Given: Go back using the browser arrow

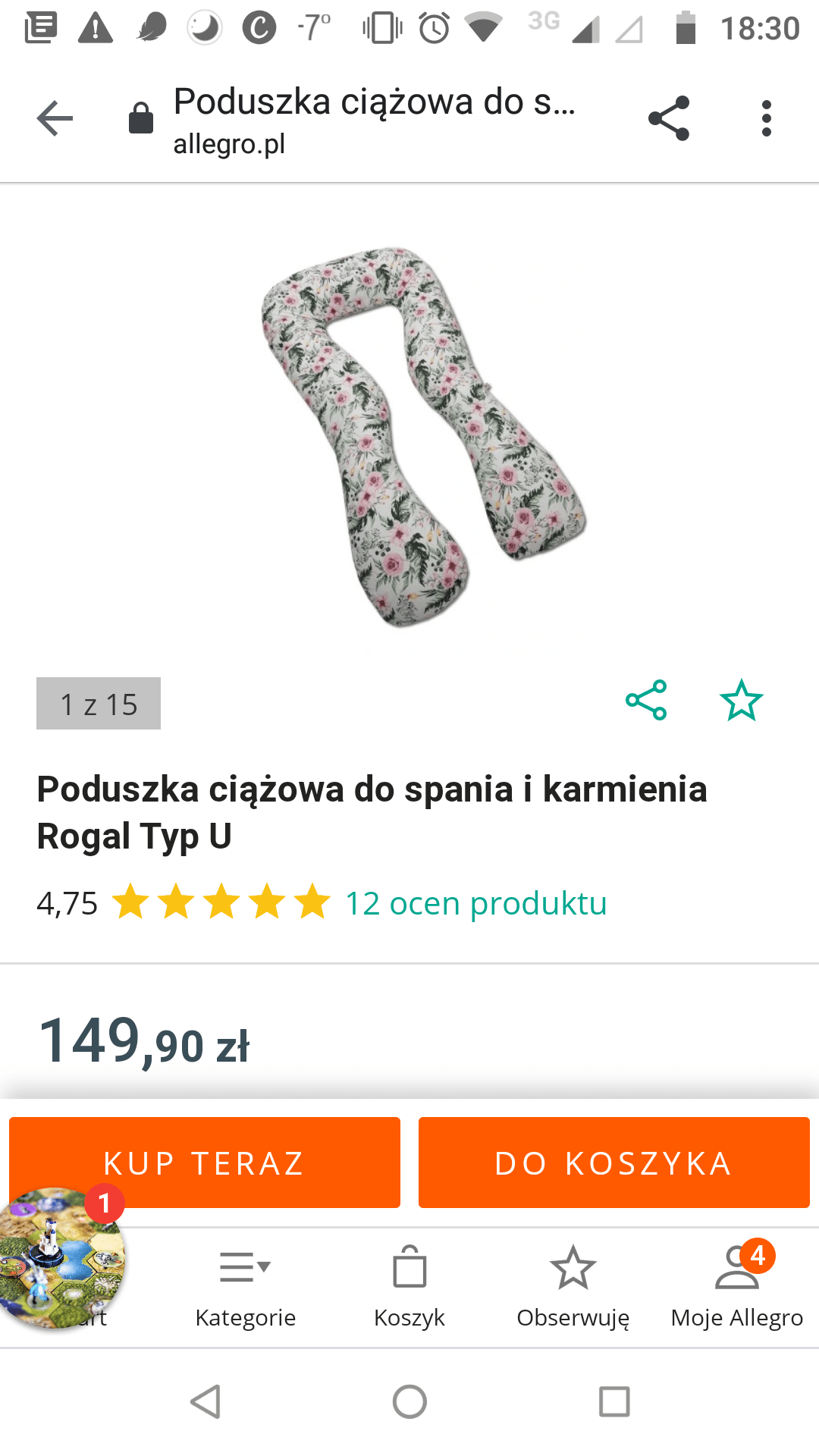Looking at the screenshot, I should tap(55, 119).
